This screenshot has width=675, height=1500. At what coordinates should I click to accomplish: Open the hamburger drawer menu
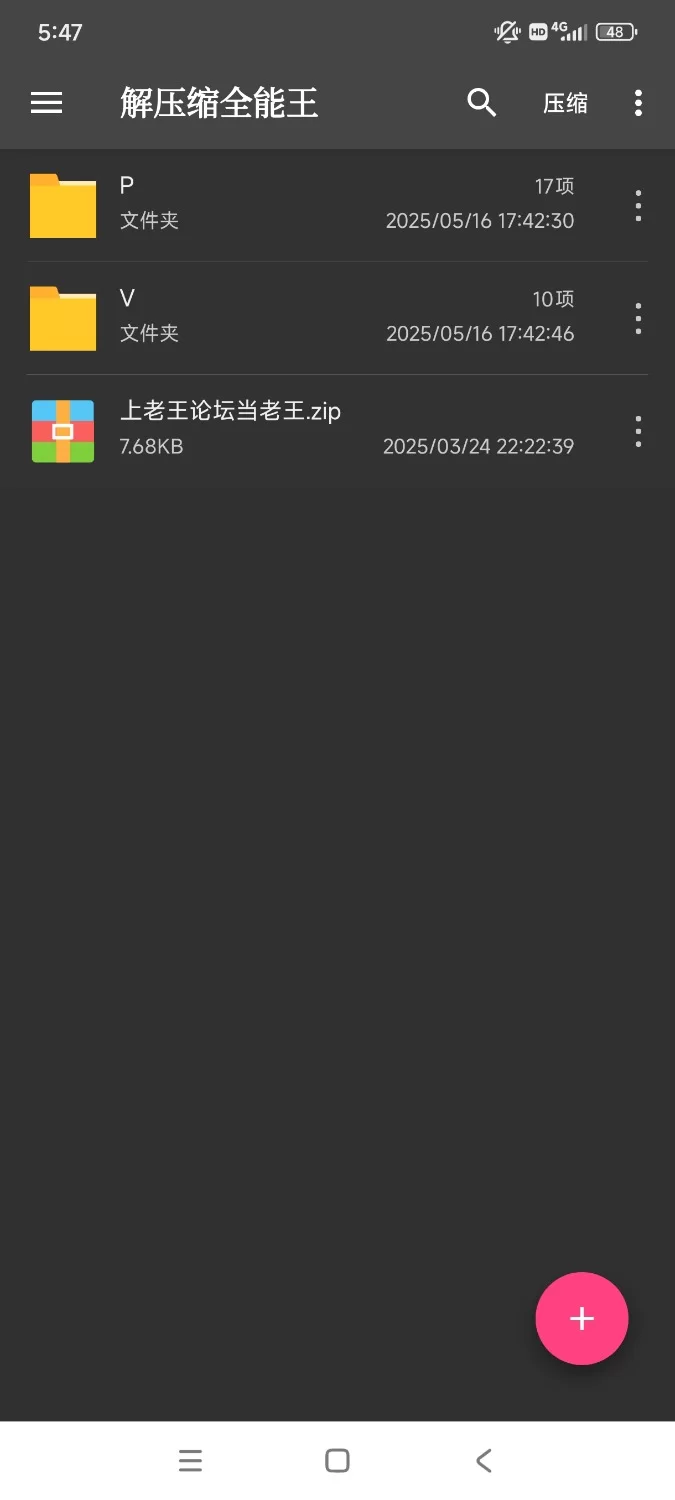point(47,103)
